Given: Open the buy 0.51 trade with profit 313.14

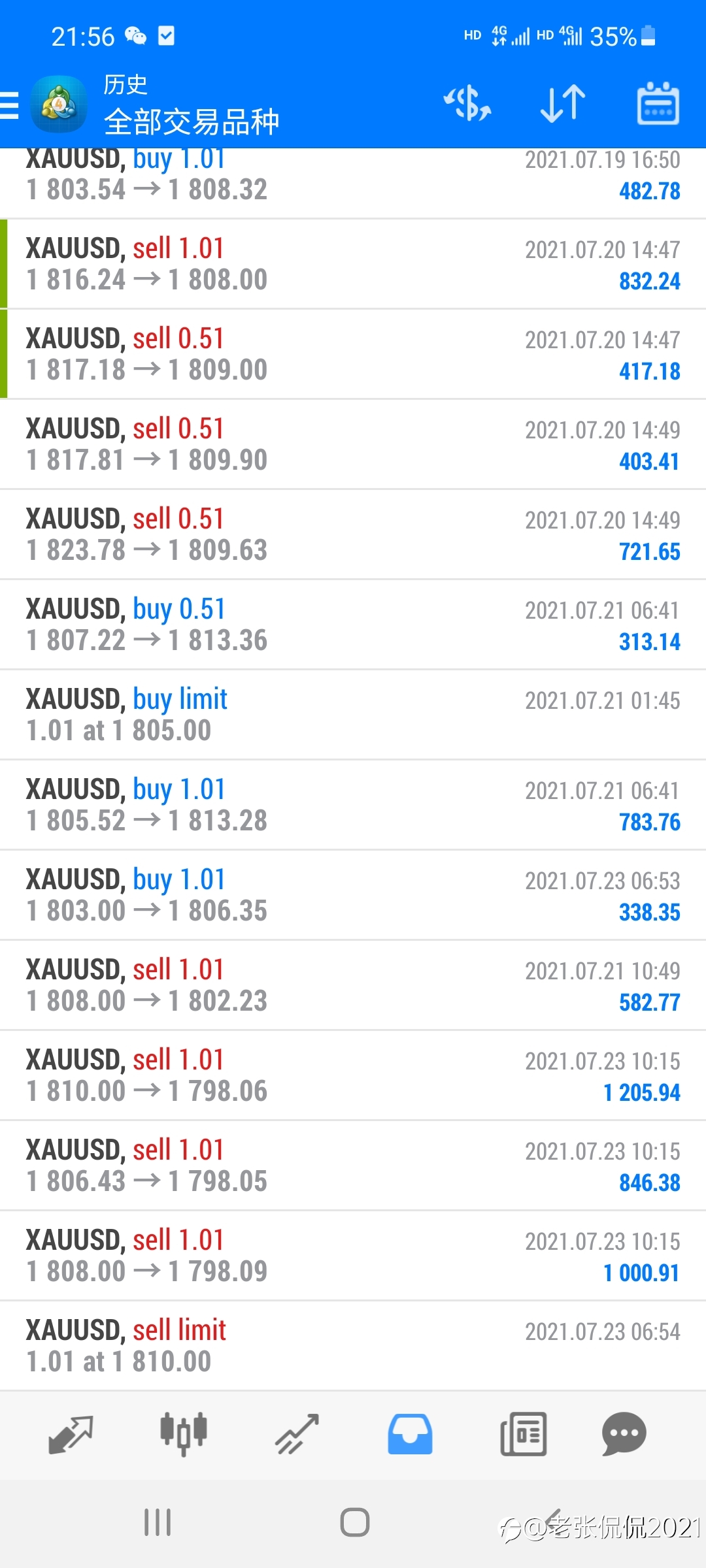Looking at the screenshot, I should (x=353, y=625).
